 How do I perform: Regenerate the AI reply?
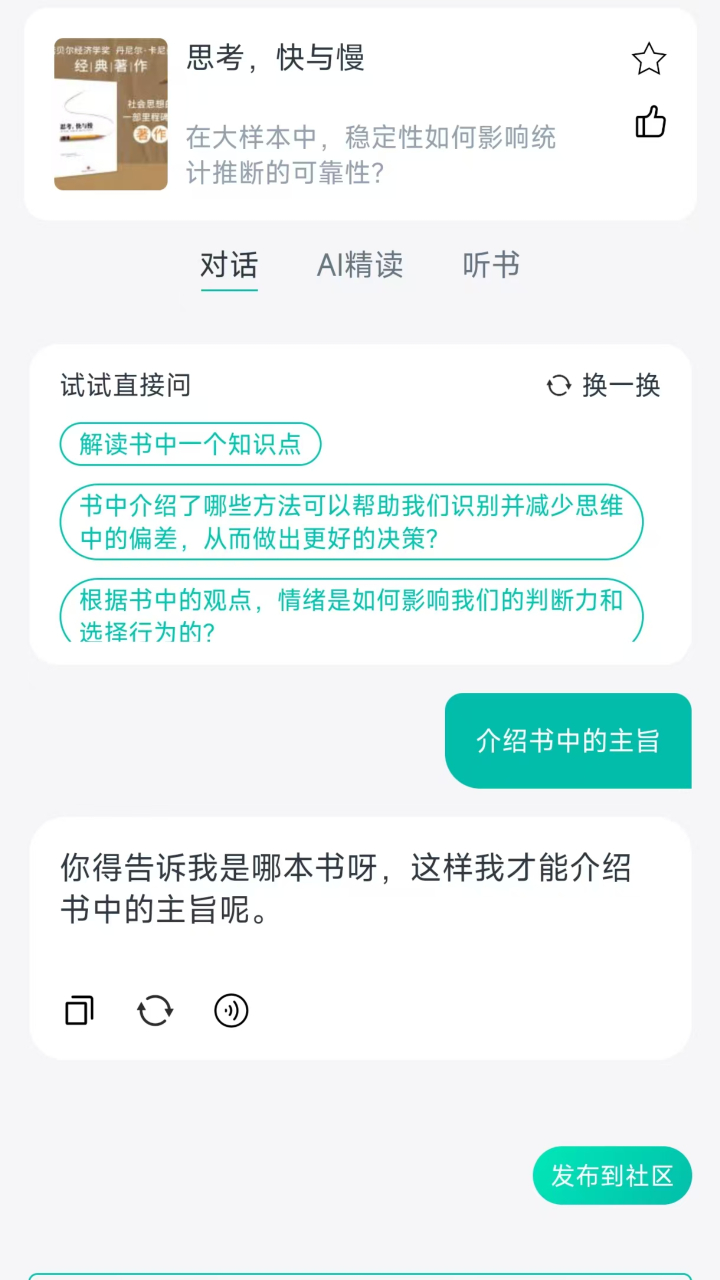pos(155,1011)
